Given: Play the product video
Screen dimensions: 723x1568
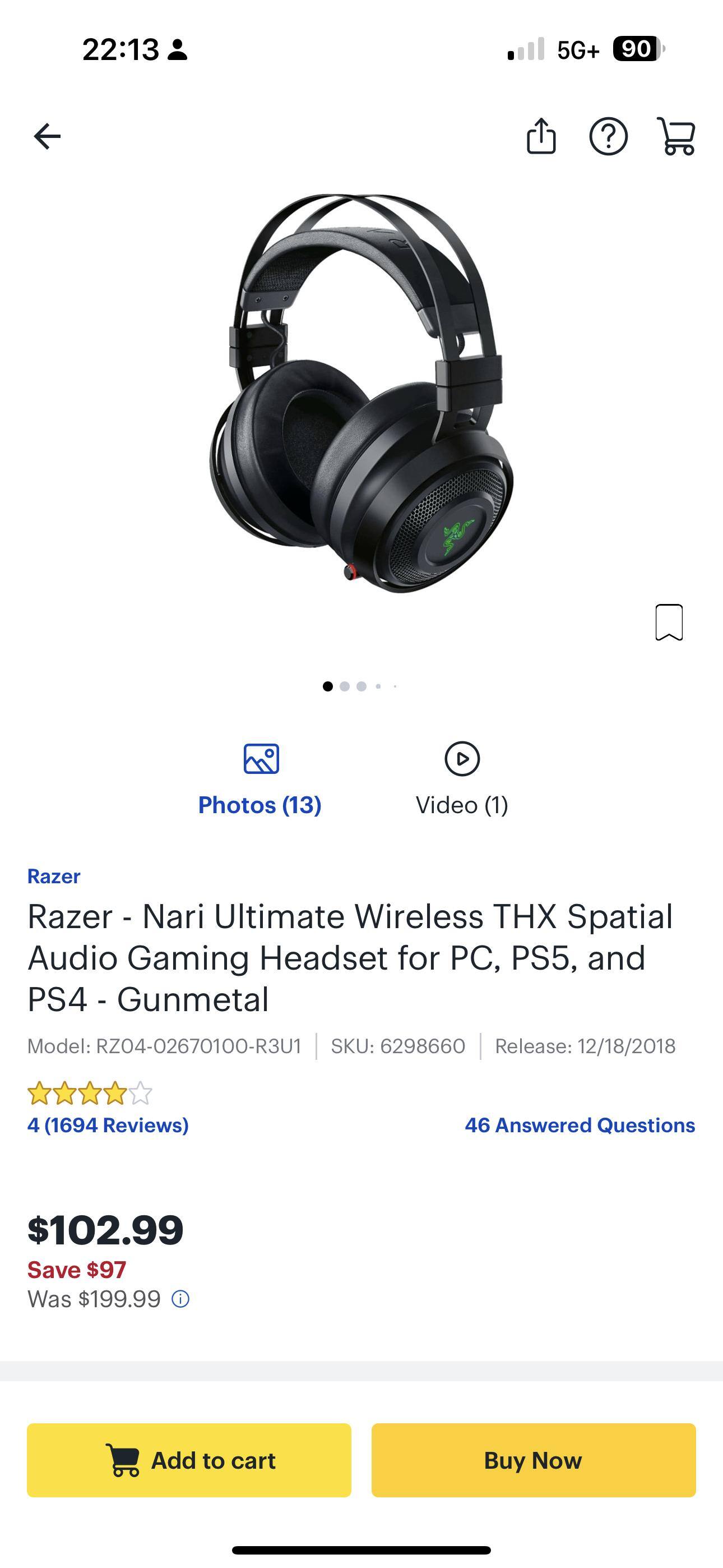Looking at the screenshot, I should pos(462,759).
